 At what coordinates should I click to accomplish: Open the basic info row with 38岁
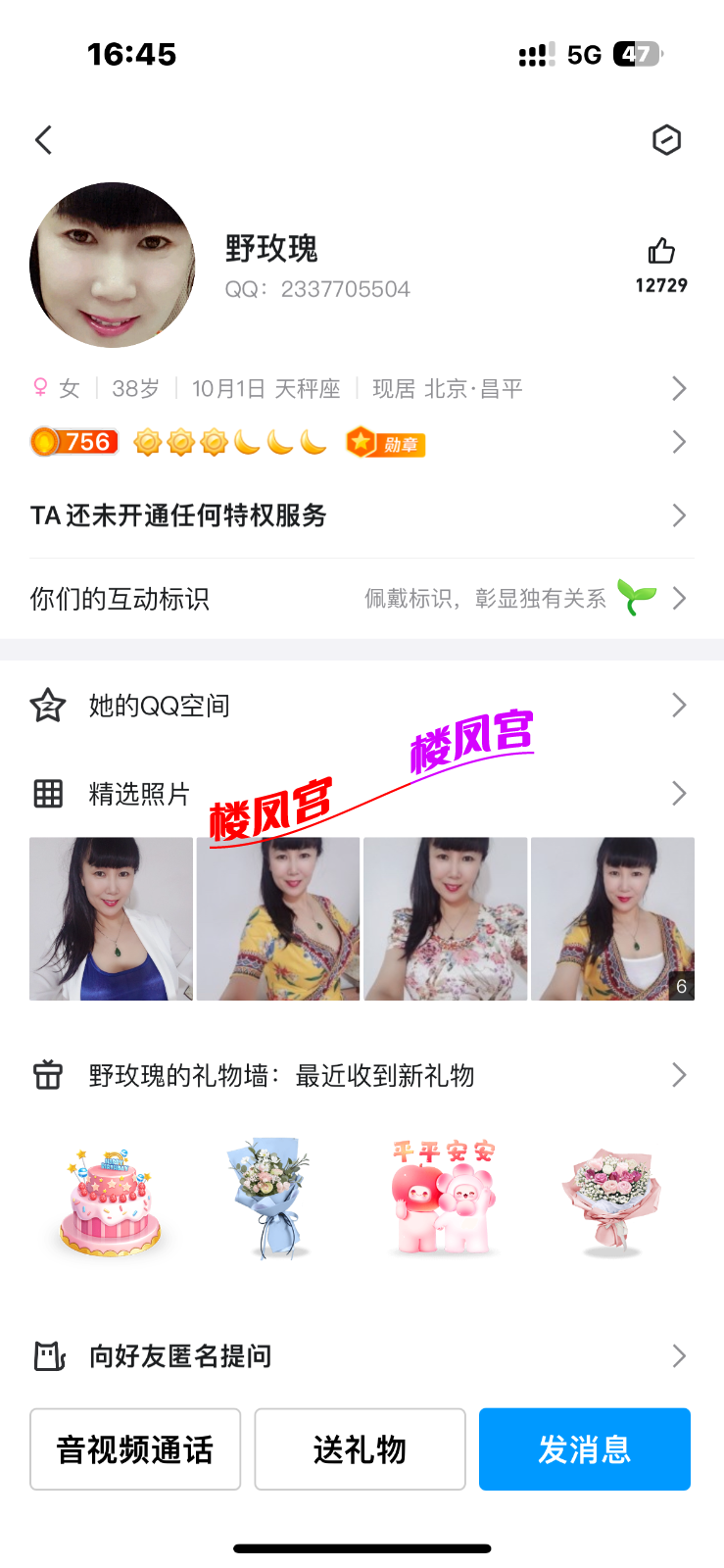coord(361,389)
